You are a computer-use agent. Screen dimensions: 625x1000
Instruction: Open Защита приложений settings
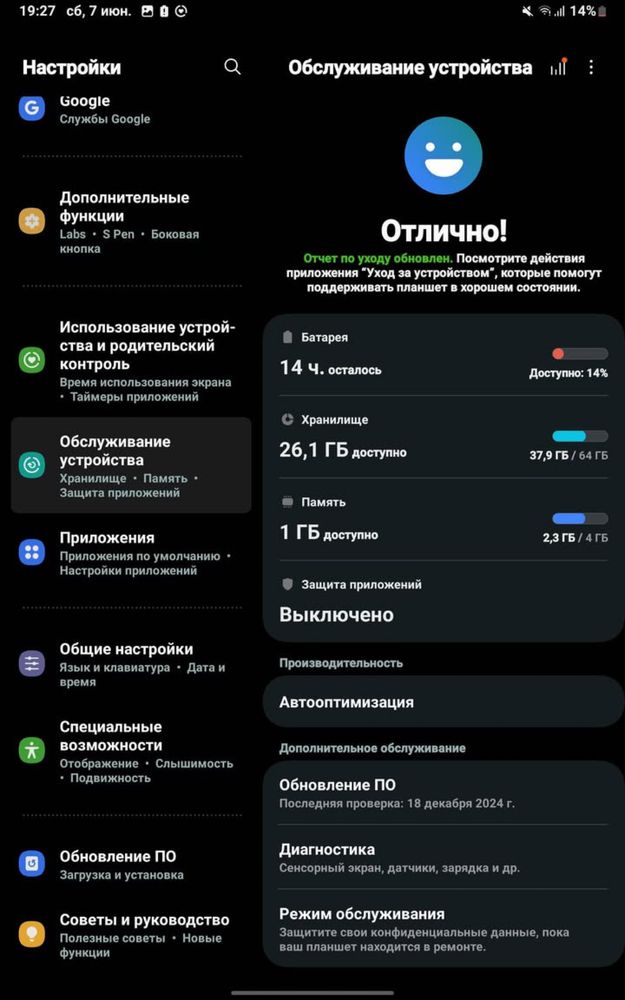click(443, 601)
